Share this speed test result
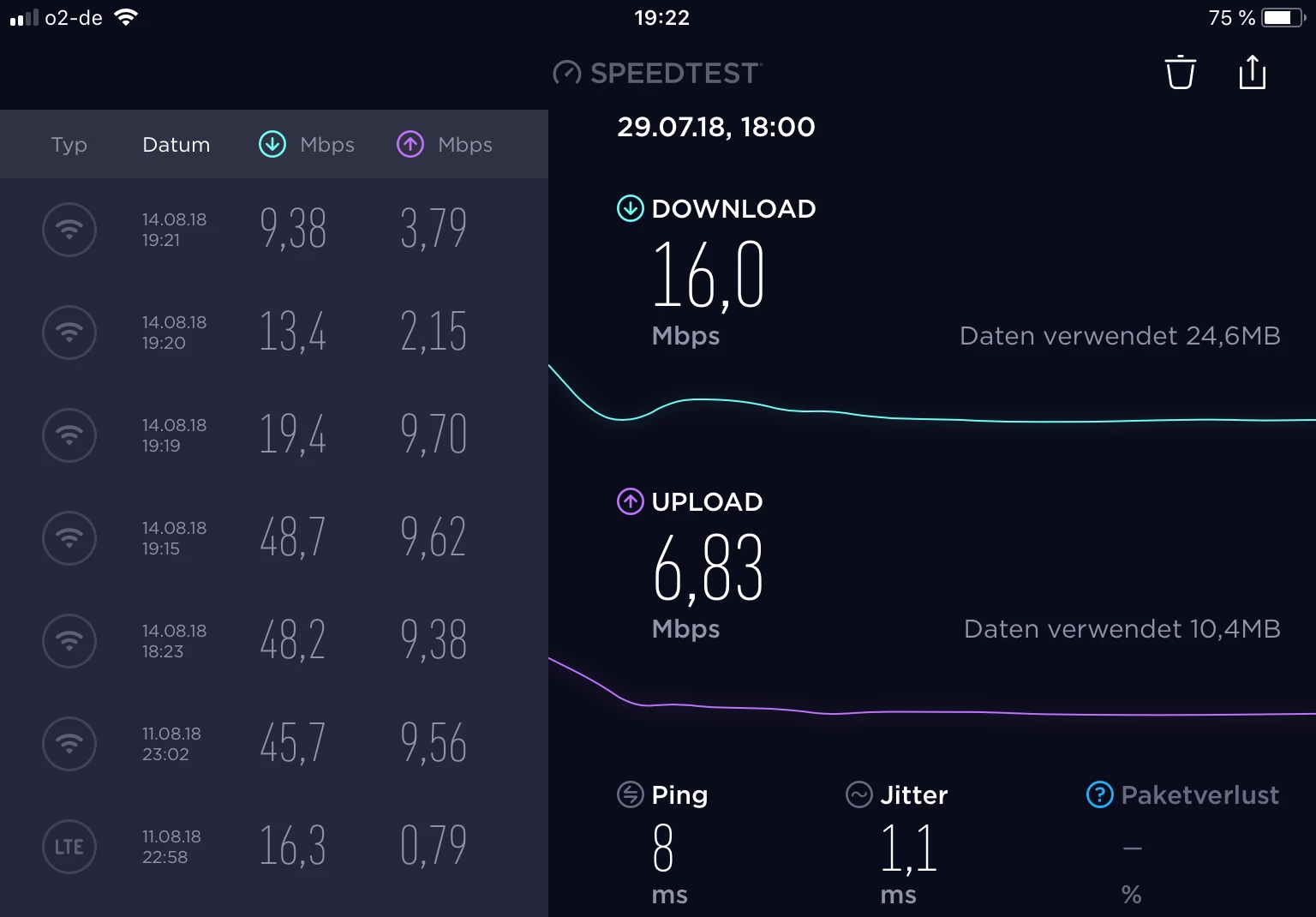This screenshot has width=1316, height=917. [x=1252, y=72]
